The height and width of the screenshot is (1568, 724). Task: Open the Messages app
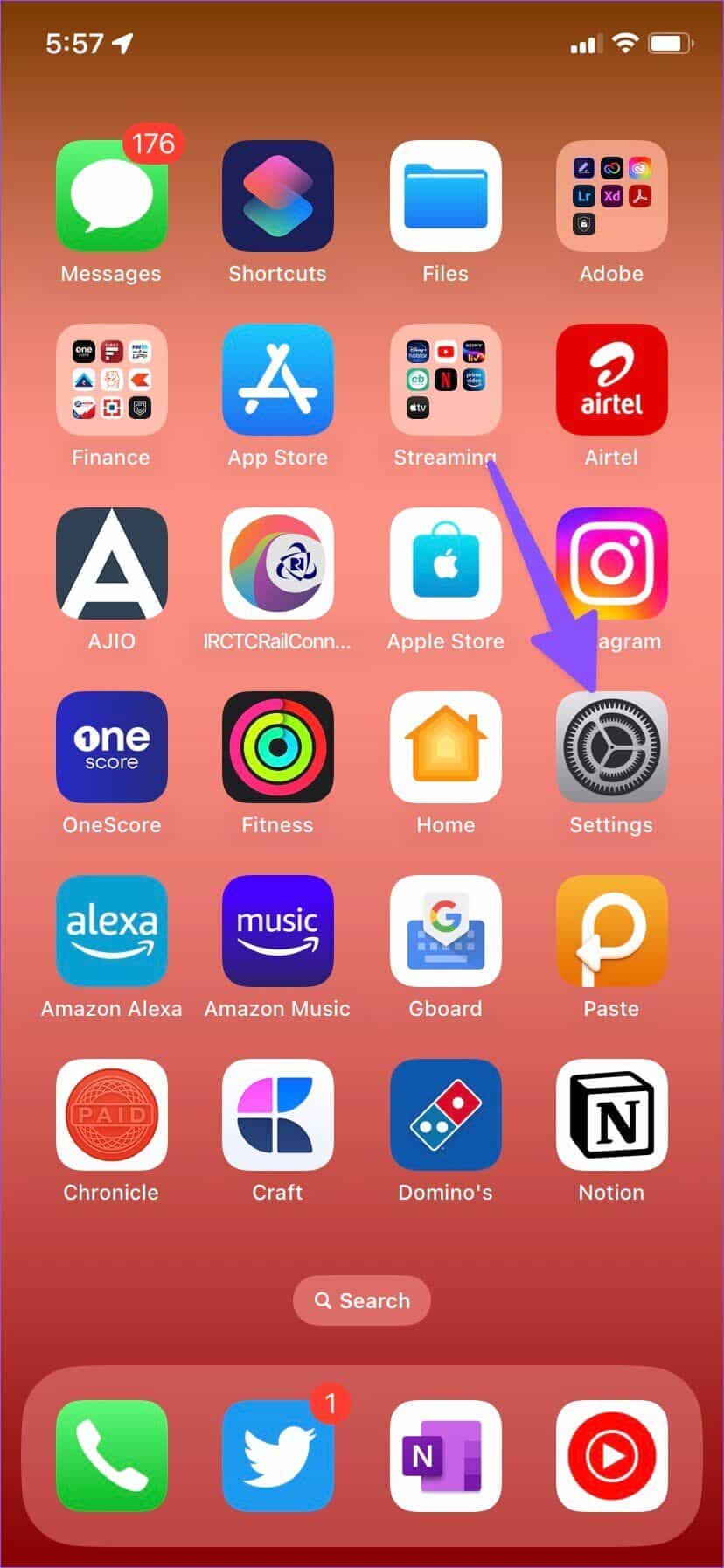point(111,196)
